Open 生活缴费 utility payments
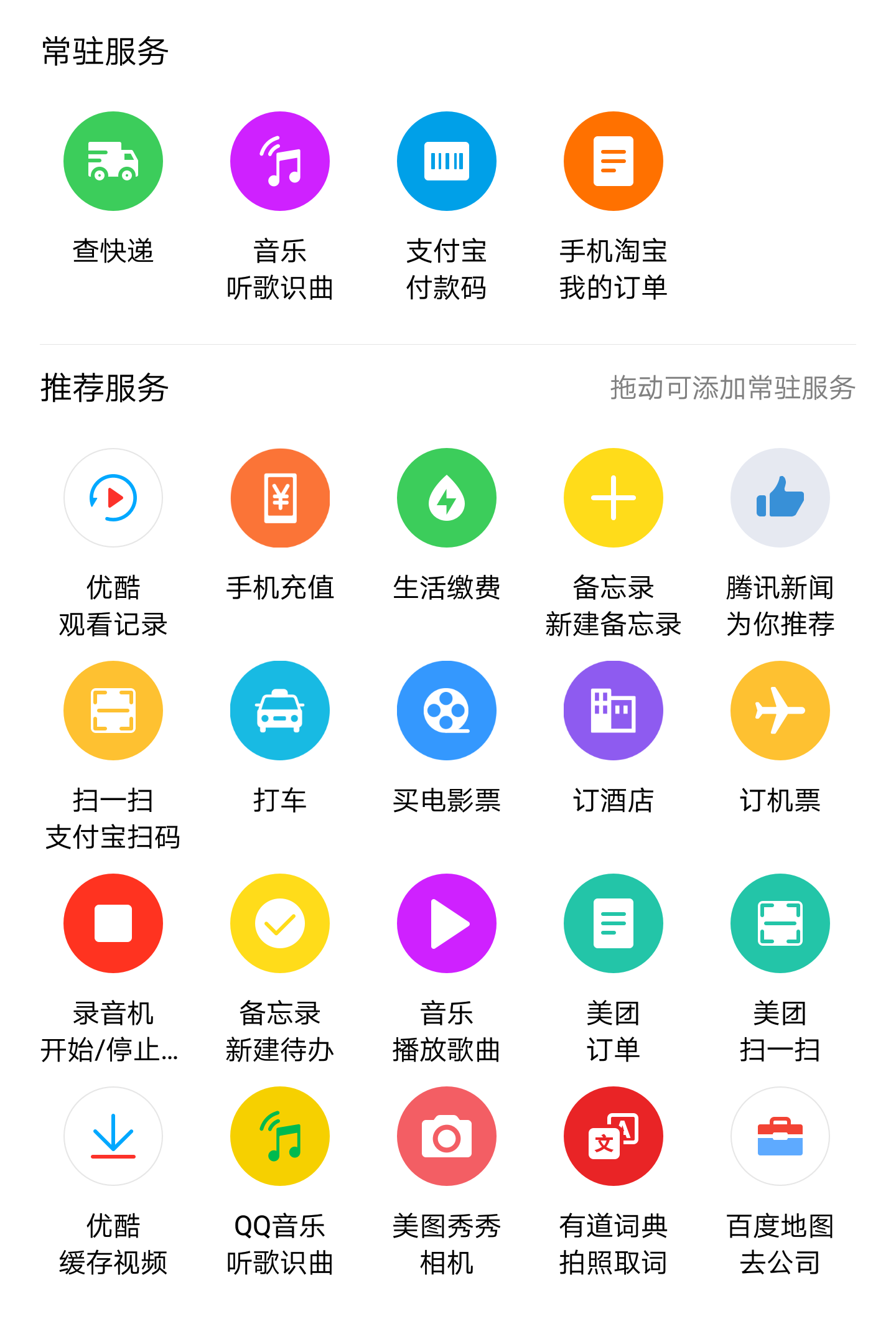 click(447, 498)
